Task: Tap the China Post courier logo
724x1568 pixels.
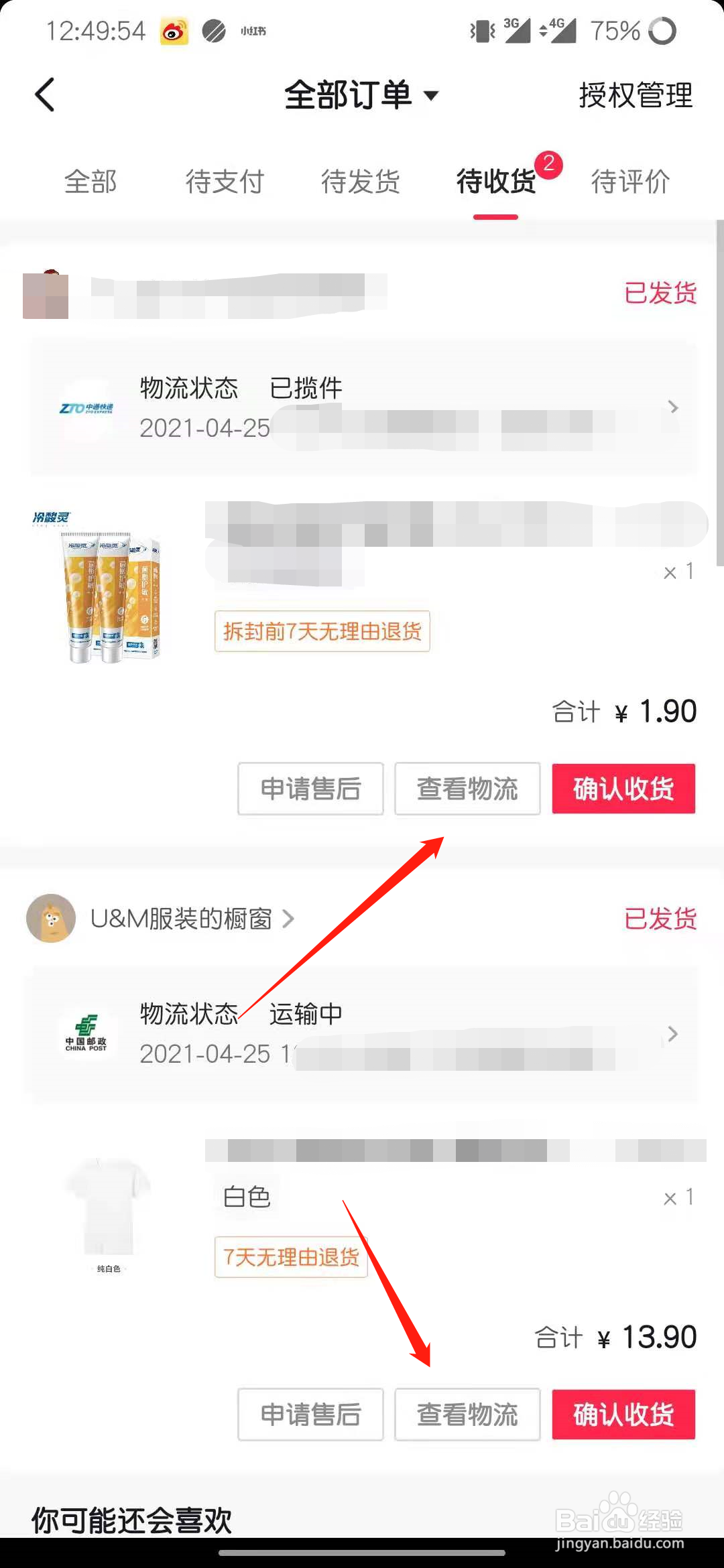Action: pyautogui.click(x=87, y=1033)
